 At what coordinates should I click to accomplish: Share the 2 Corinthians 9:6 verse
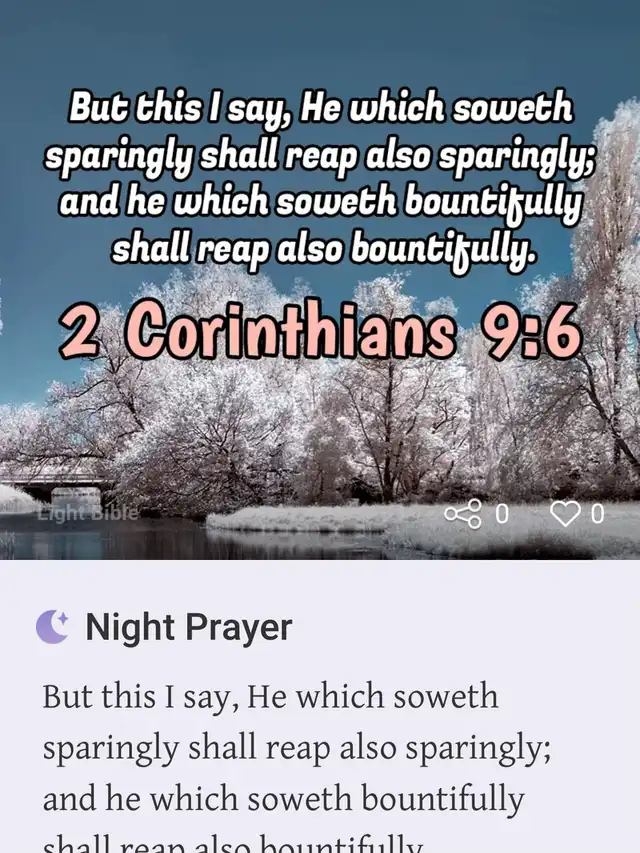[463, 514]
